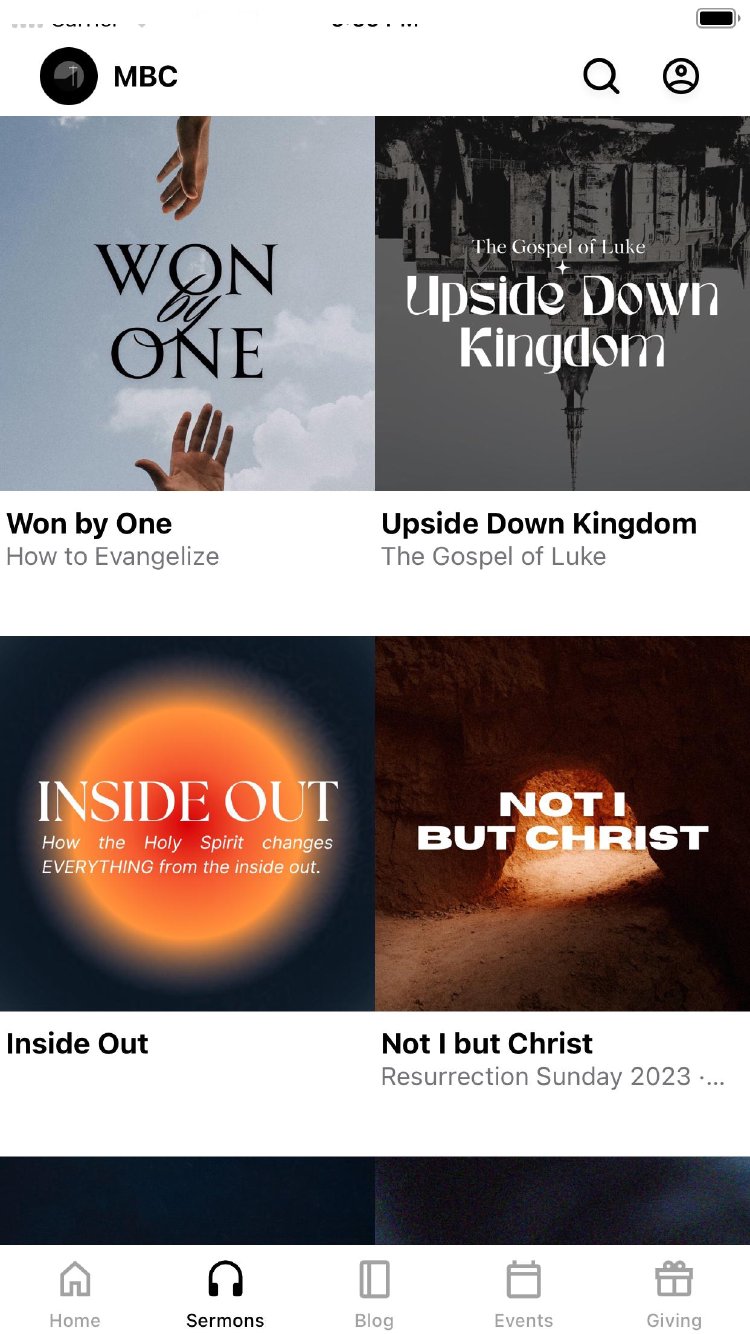This screenshot has width=750, height=1334.
Task: Open the Upside Down Kingdom series
Action: coord(562,304)
